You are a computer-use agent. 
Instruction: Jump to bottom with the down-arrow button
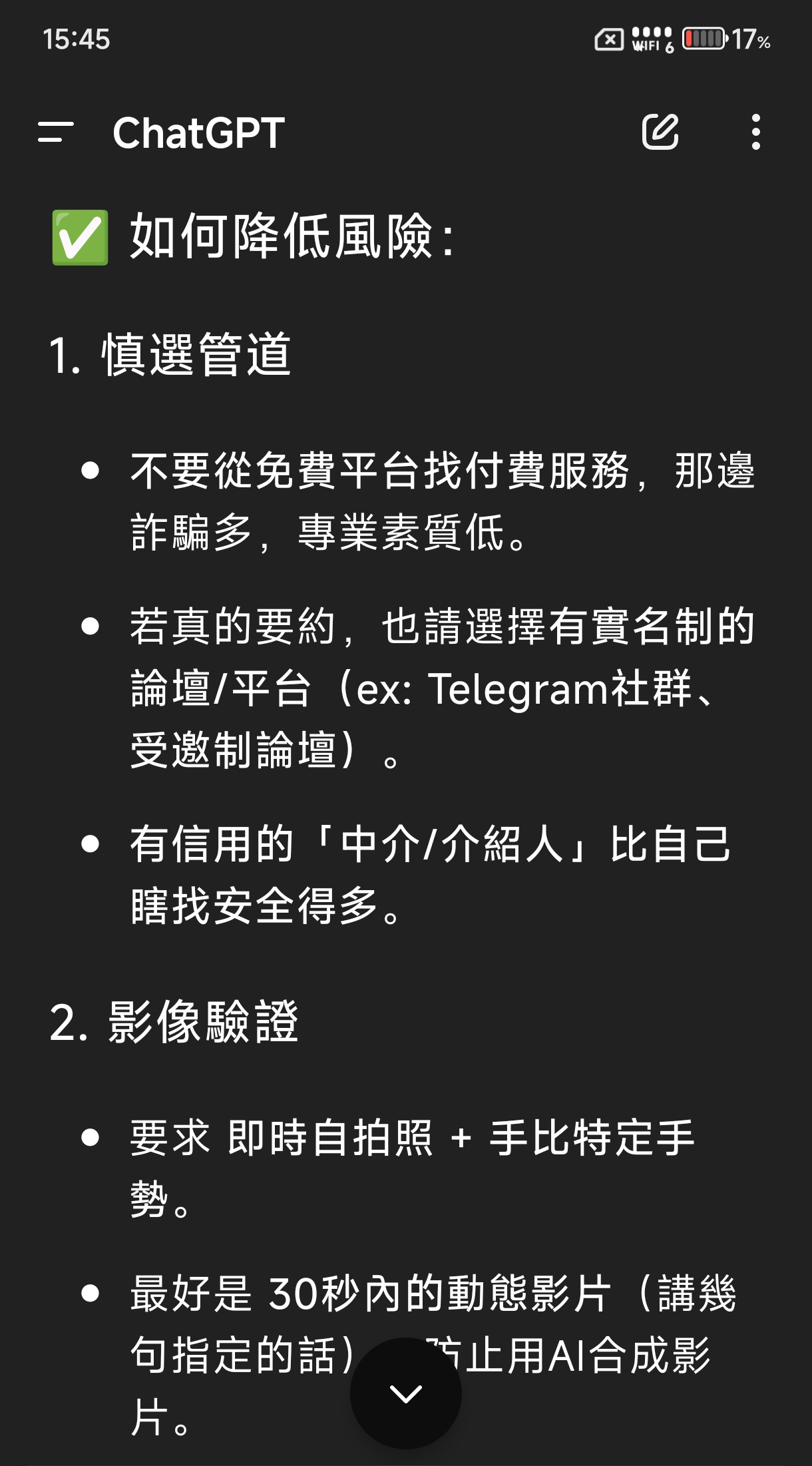click(406, 1393)
